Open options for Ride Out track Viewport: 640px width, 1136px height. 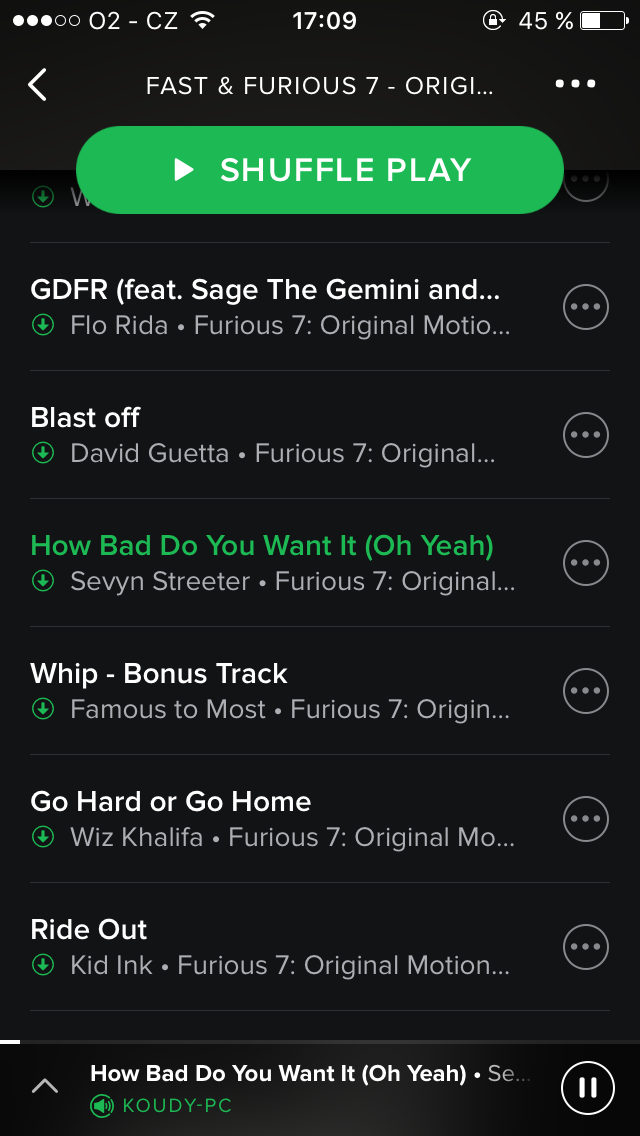point(586,947)
